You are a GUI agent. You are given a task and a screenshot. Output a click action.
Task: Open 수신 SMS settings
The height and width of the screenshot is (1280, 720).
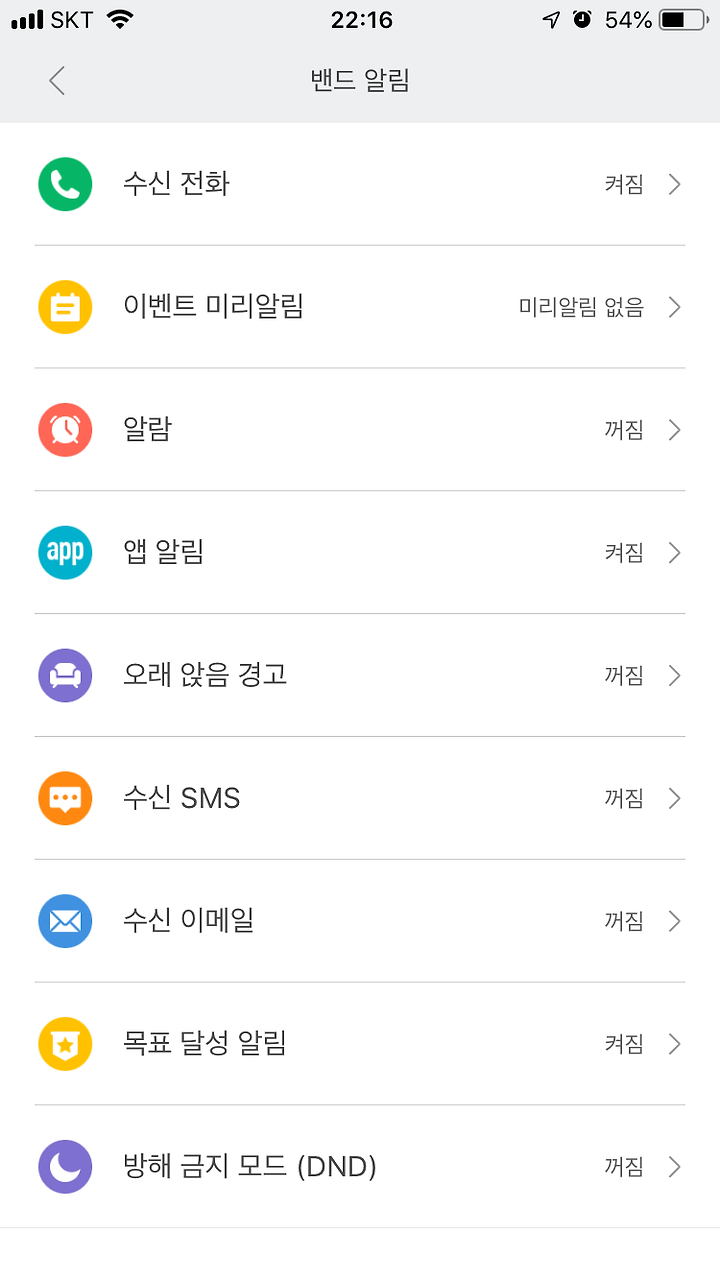click(360, 799)
